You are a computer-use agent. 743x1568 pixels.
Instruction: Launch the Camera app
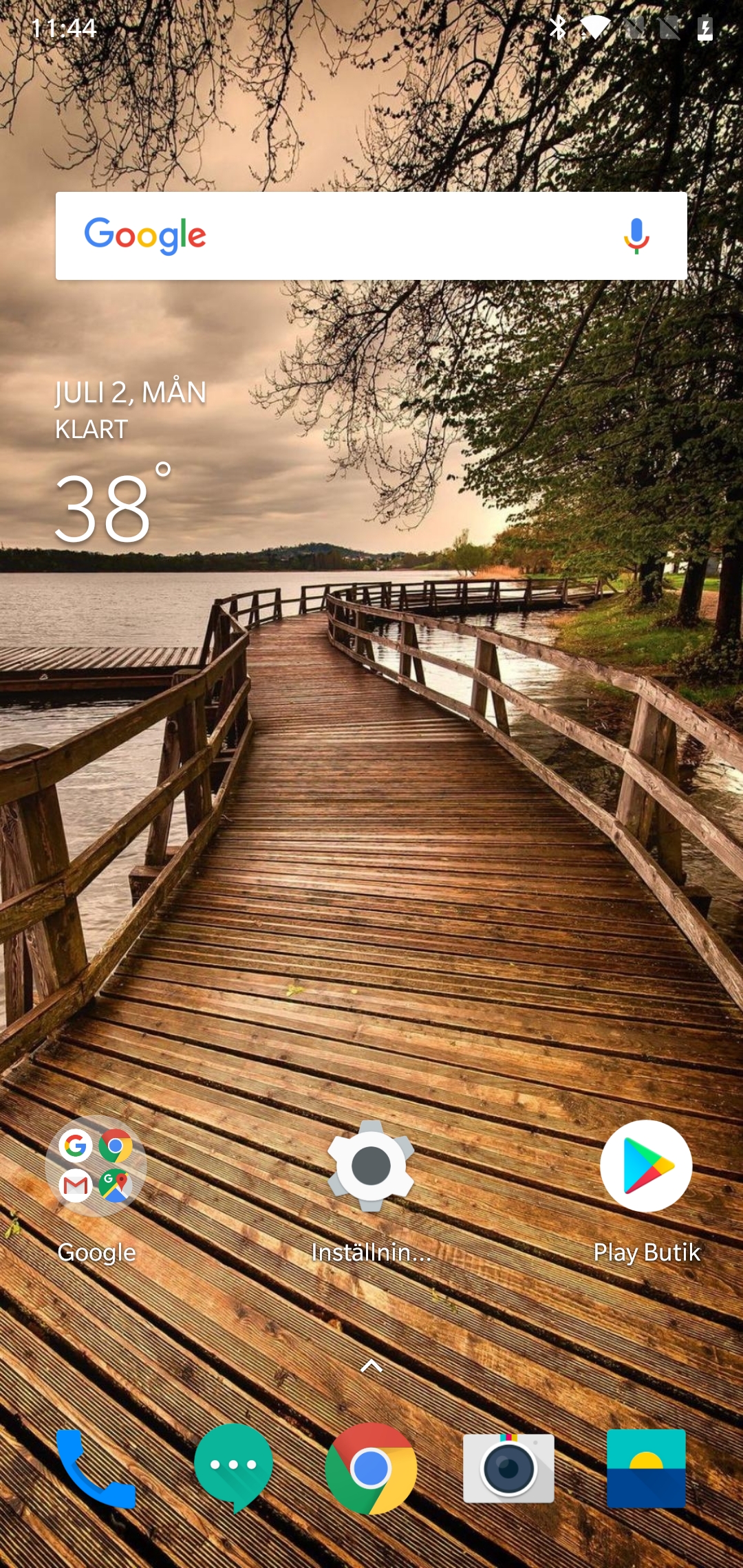click(508, 1469)
